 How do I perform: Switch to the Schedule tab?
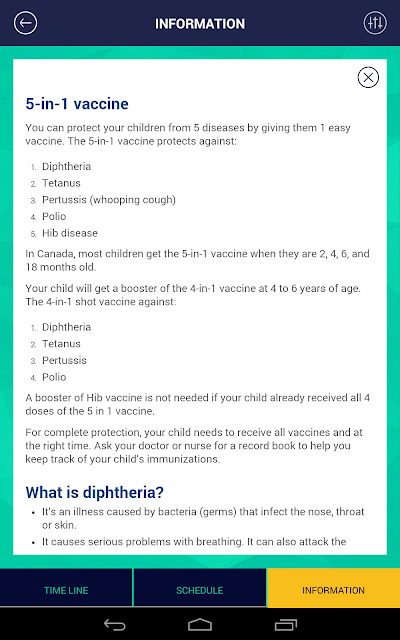(x=200, y=590)
